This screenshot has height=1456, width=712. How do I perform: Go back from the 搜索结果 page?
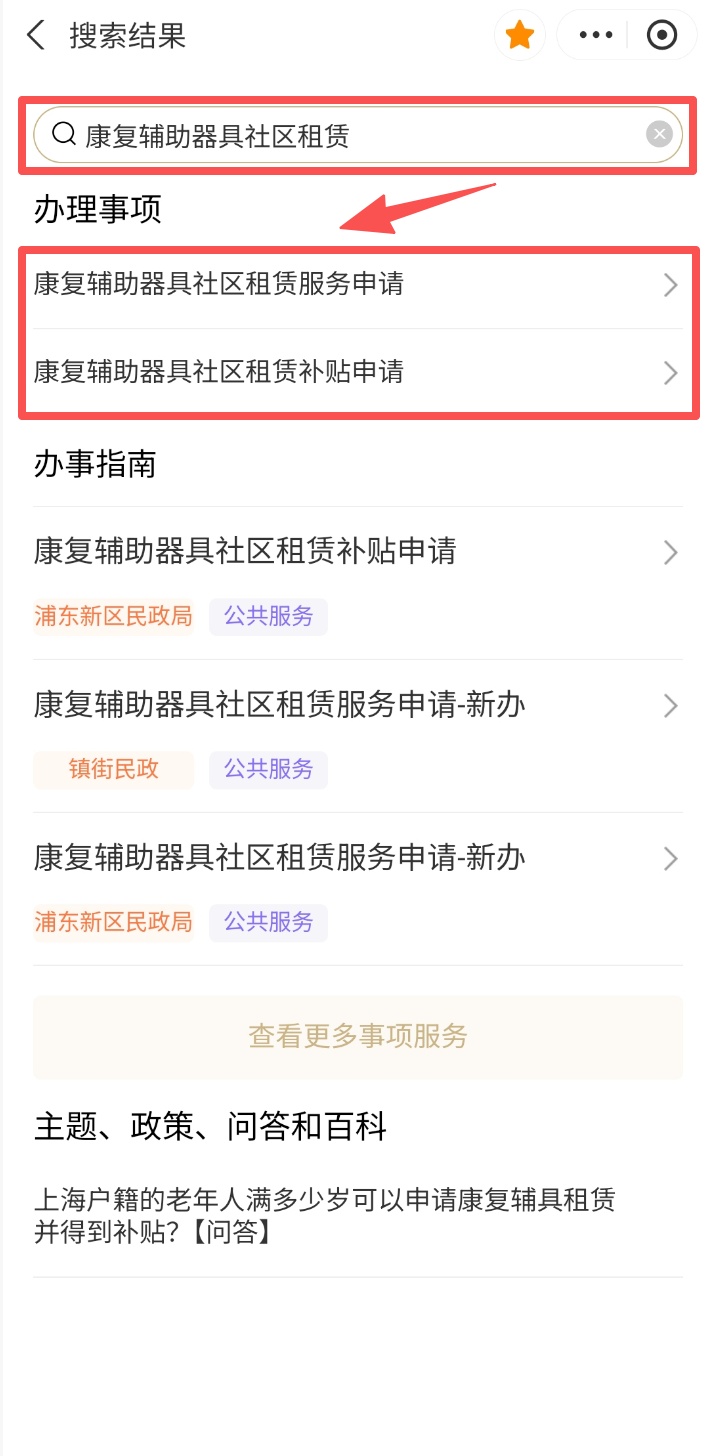36,36
